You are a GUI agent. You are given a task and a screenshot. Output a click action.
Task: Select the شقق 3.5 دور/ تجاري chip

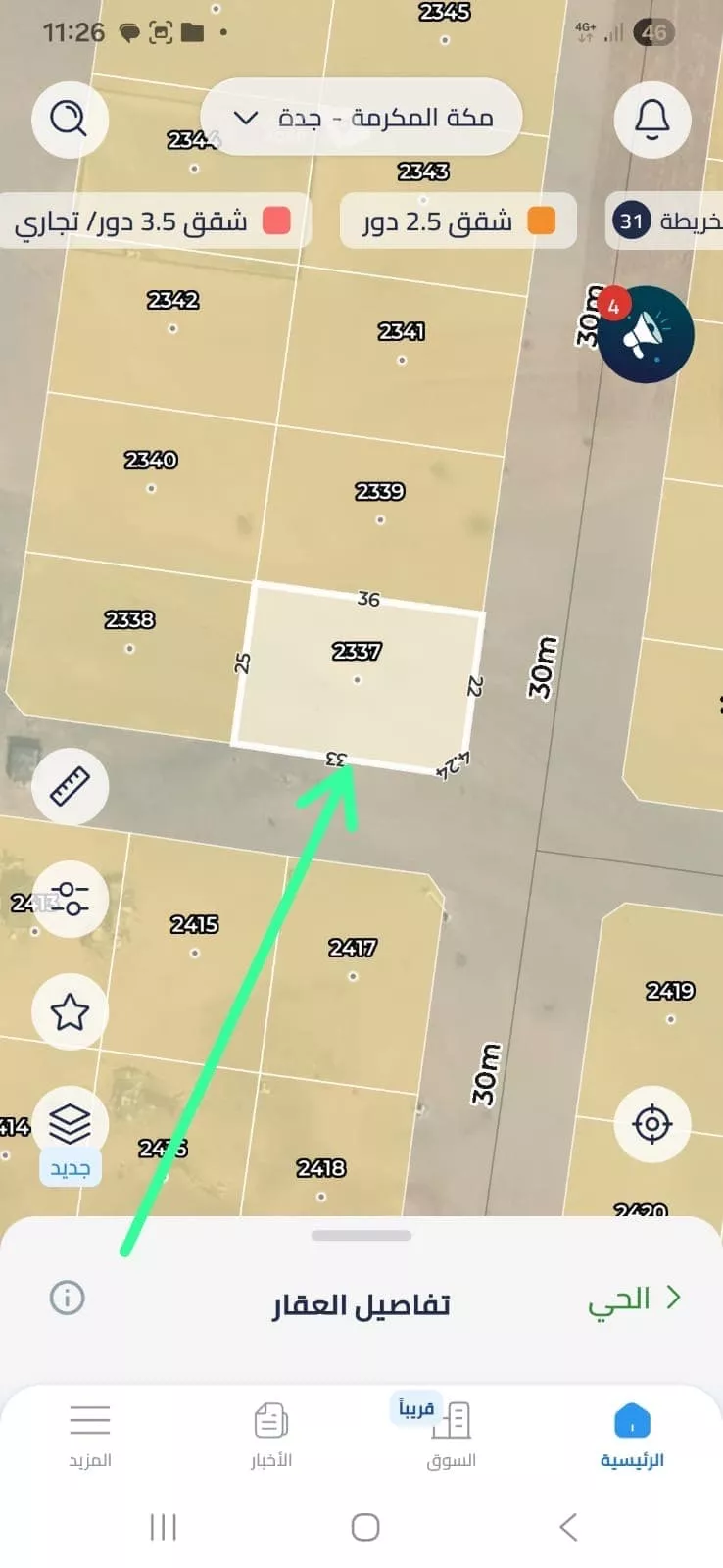(154, 220)
